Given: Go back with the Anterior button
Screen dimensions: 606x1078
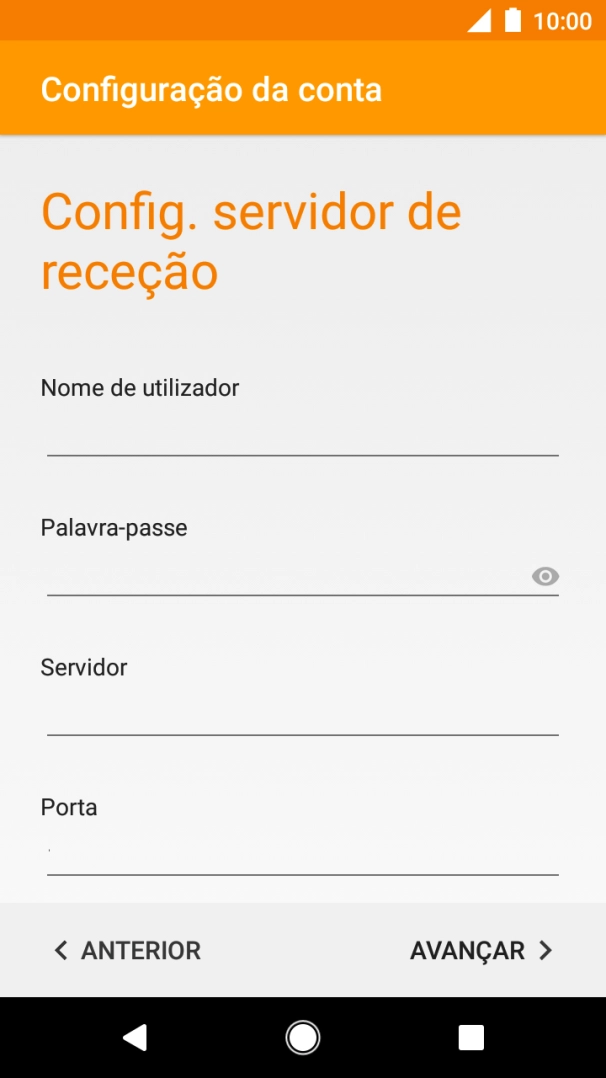Looking at the screenshot, I should [x=127, y=950].
